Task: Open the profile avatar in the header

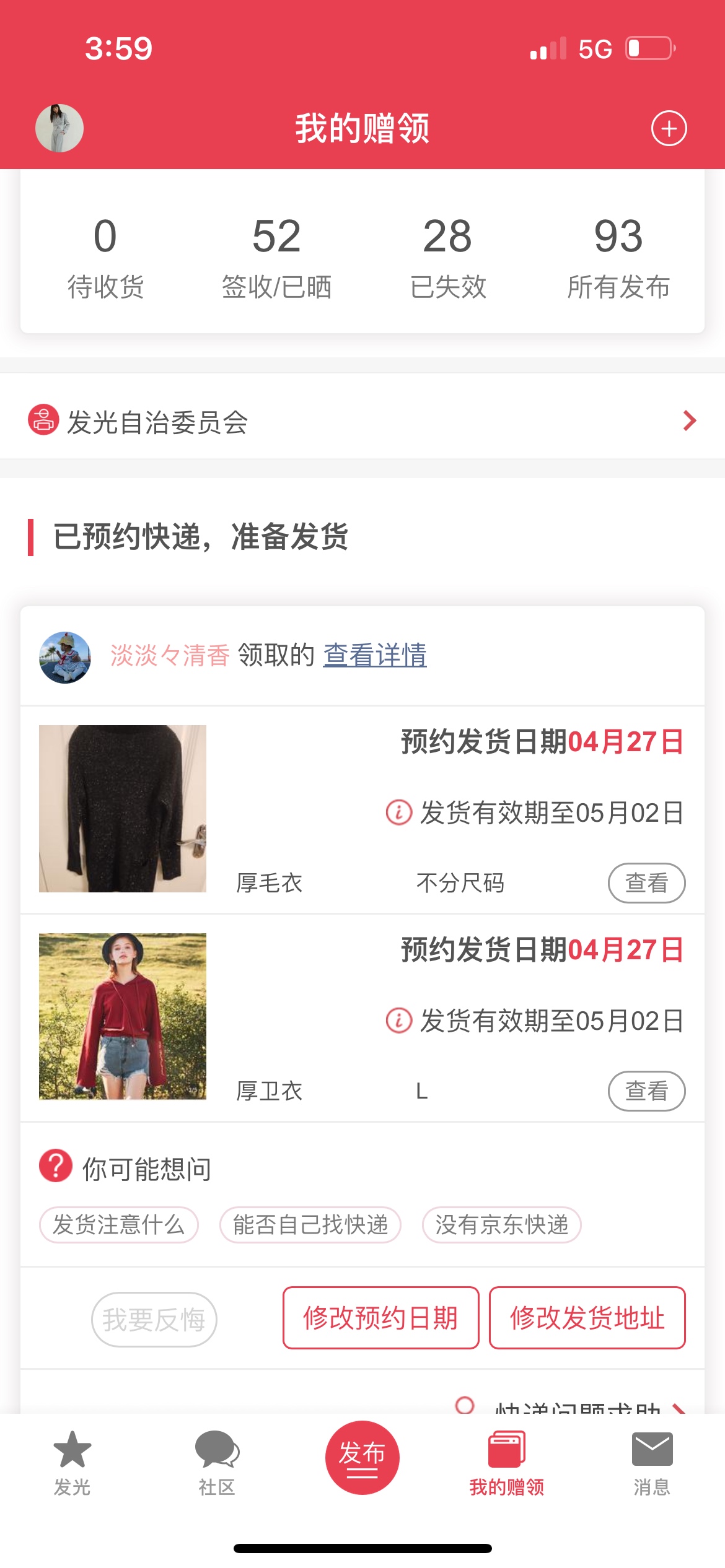Action: (x=59, y=128)
